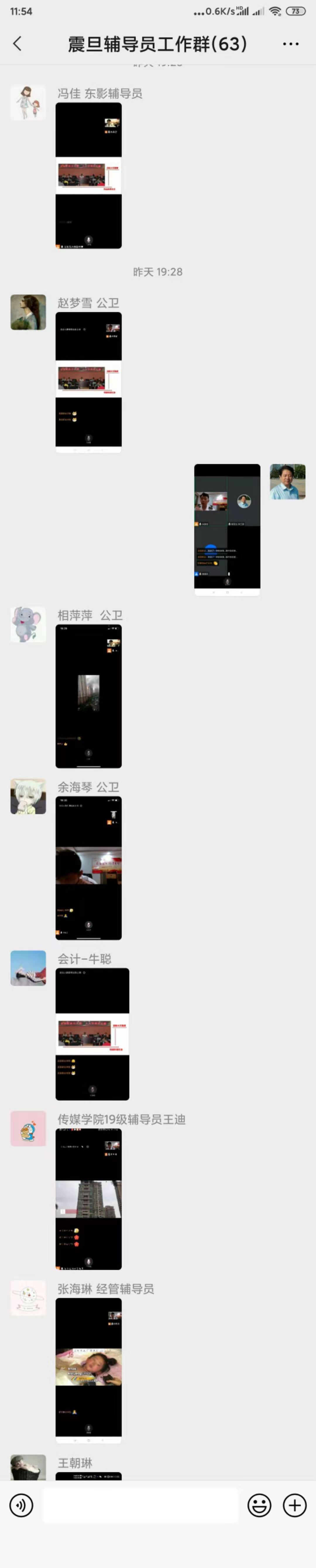Open 会计-牛聪's profile avatar
The width and height of the screenshot is (316, 1568).
28,968
